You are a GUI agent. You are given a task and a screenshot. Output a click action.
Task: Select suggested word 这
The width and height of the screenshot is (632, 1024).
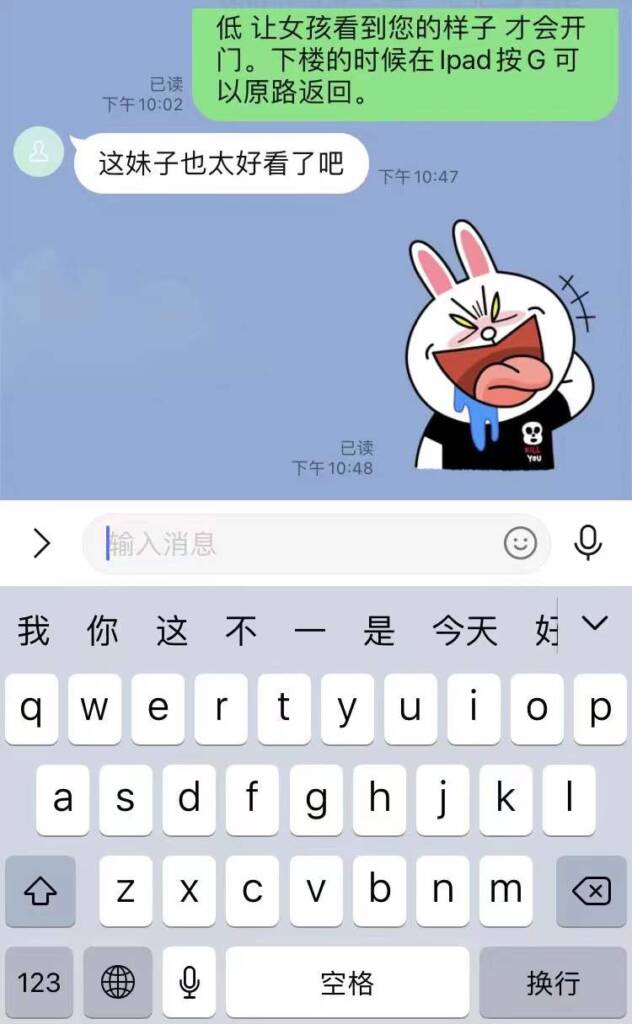click(x=172, y=631)
